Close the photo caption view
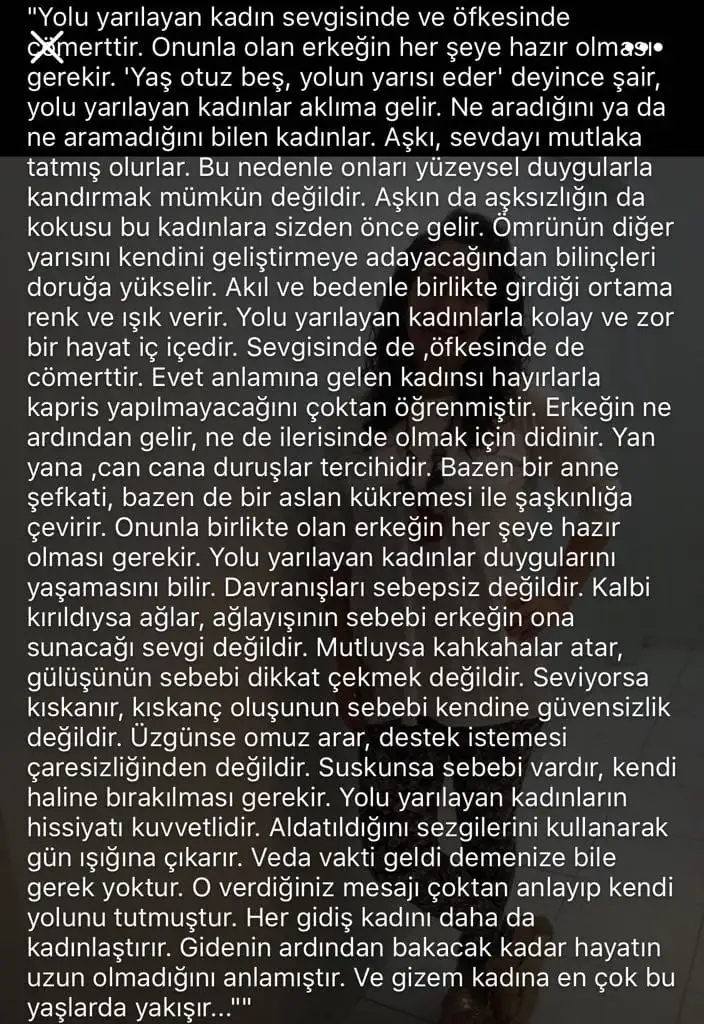Viewport: 704px width, 1024px height. pos(42,44)
